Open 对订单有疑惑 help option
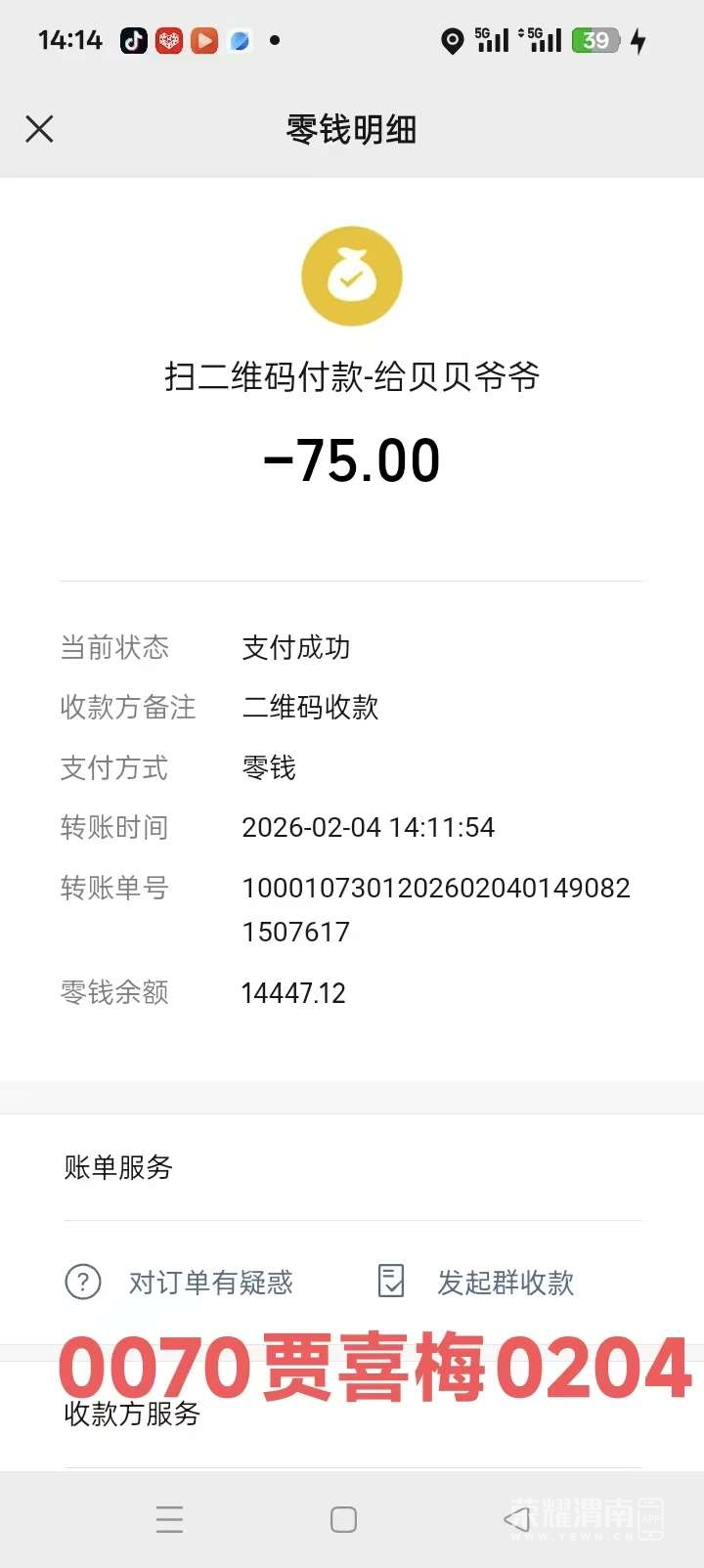The image size is (704, 1568). click(181, 1282)
